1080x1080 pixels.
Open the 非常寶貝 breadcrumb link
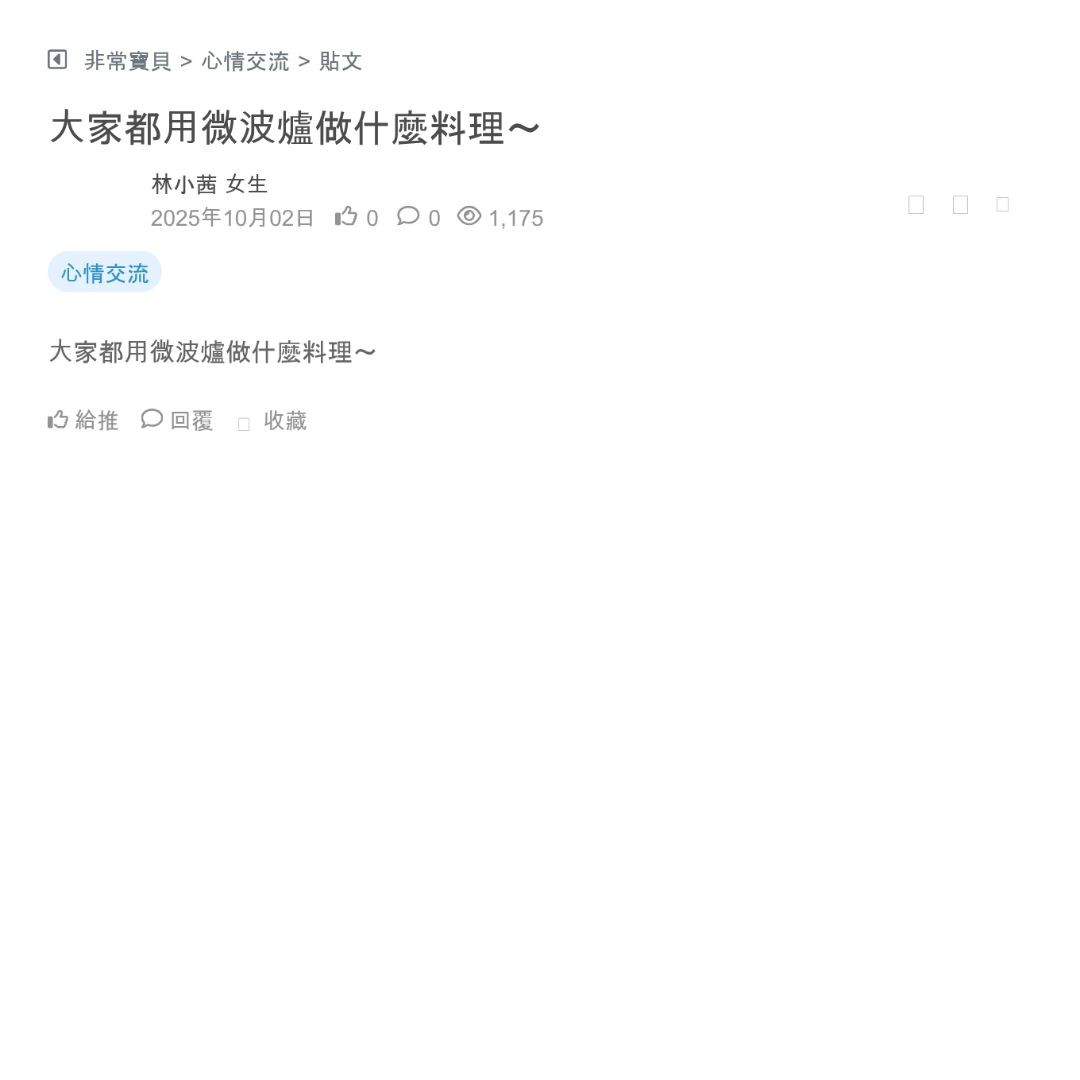pyautogui.click(x=128, y=61)
